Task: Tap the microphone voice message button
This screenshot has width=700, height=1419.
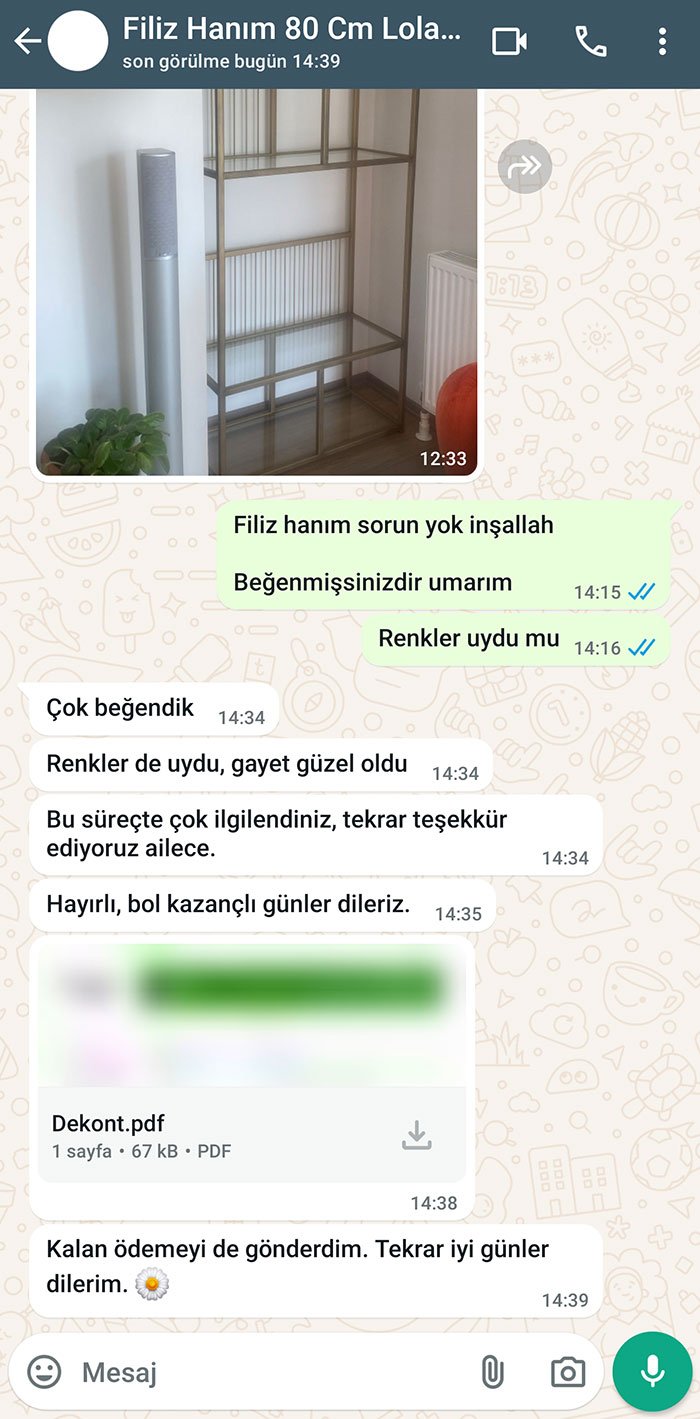Action: click(x=652, y=1372)
